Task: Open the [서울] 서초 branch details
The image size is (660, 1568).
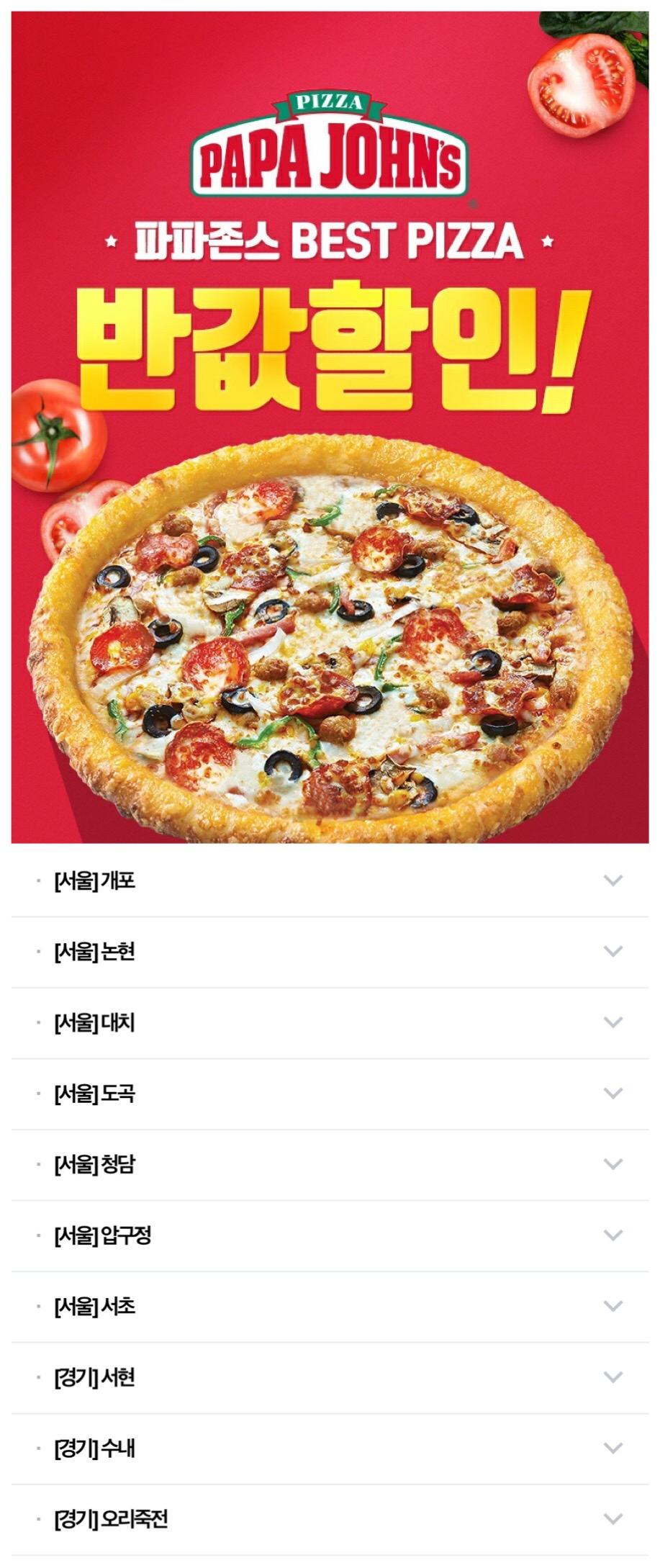Action: click(612, 1306)
